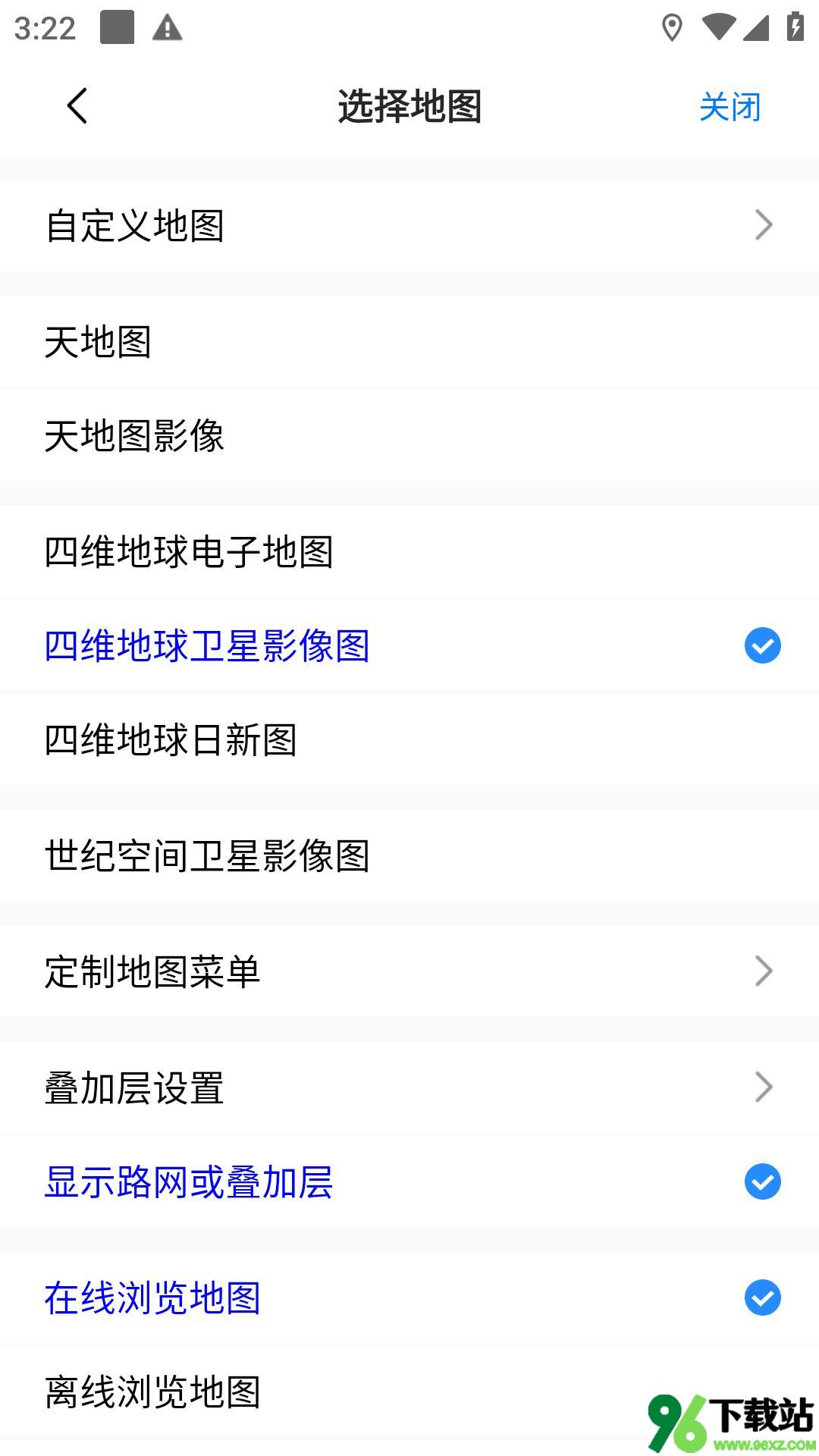Open 定制地图菜单

point(409,971)
